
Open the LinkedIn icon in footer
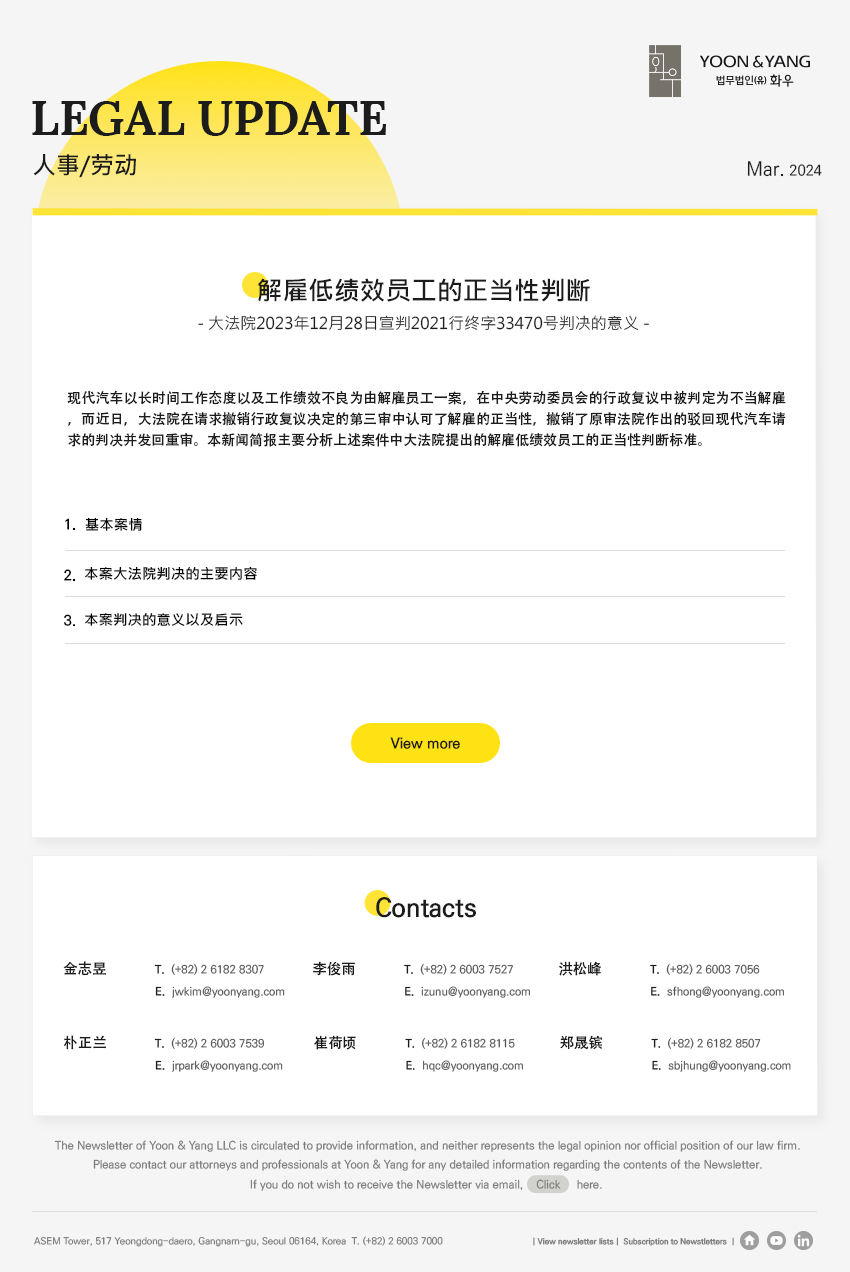coord(804,1241)
